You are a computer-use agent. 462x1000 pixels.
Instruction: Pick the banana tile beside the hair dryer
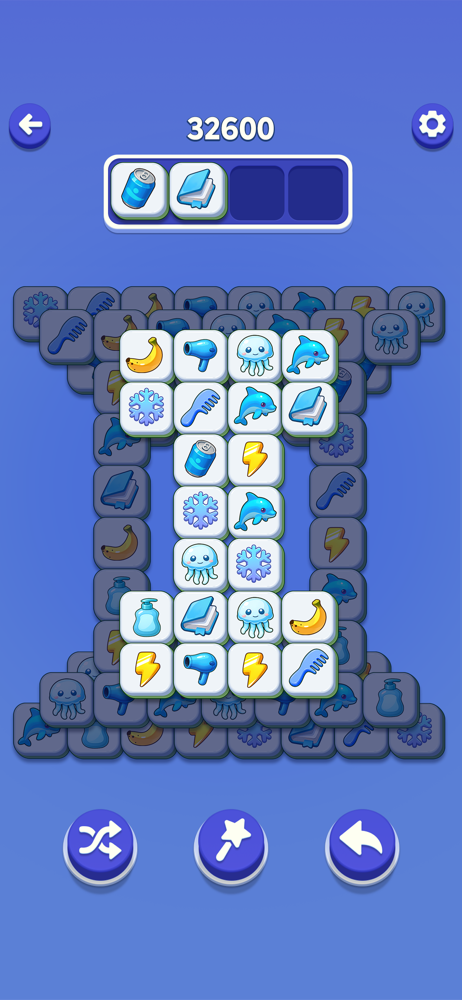[x=147, y=356]
